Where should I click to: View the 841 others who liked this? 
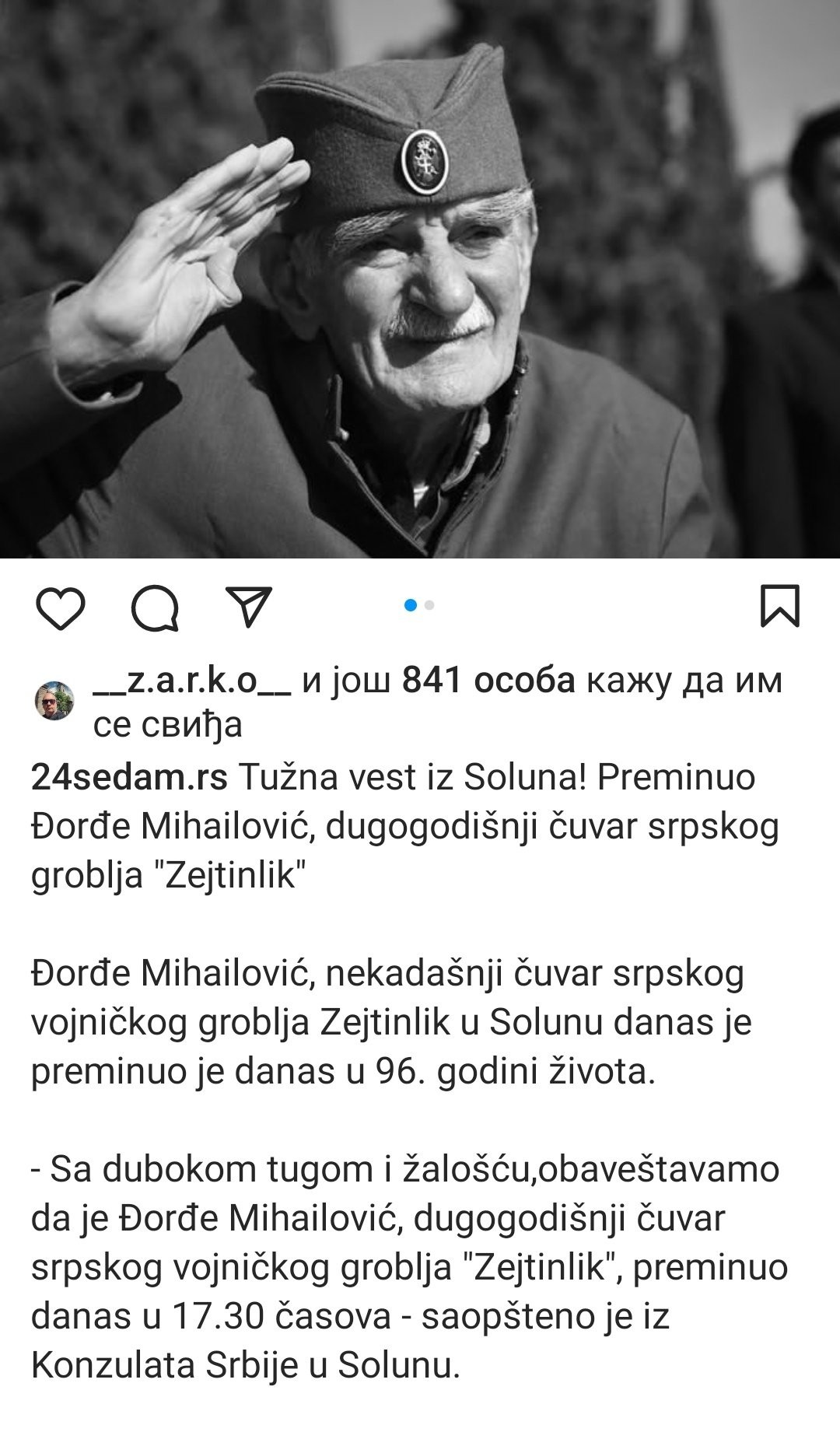click(x=488, y=681)
